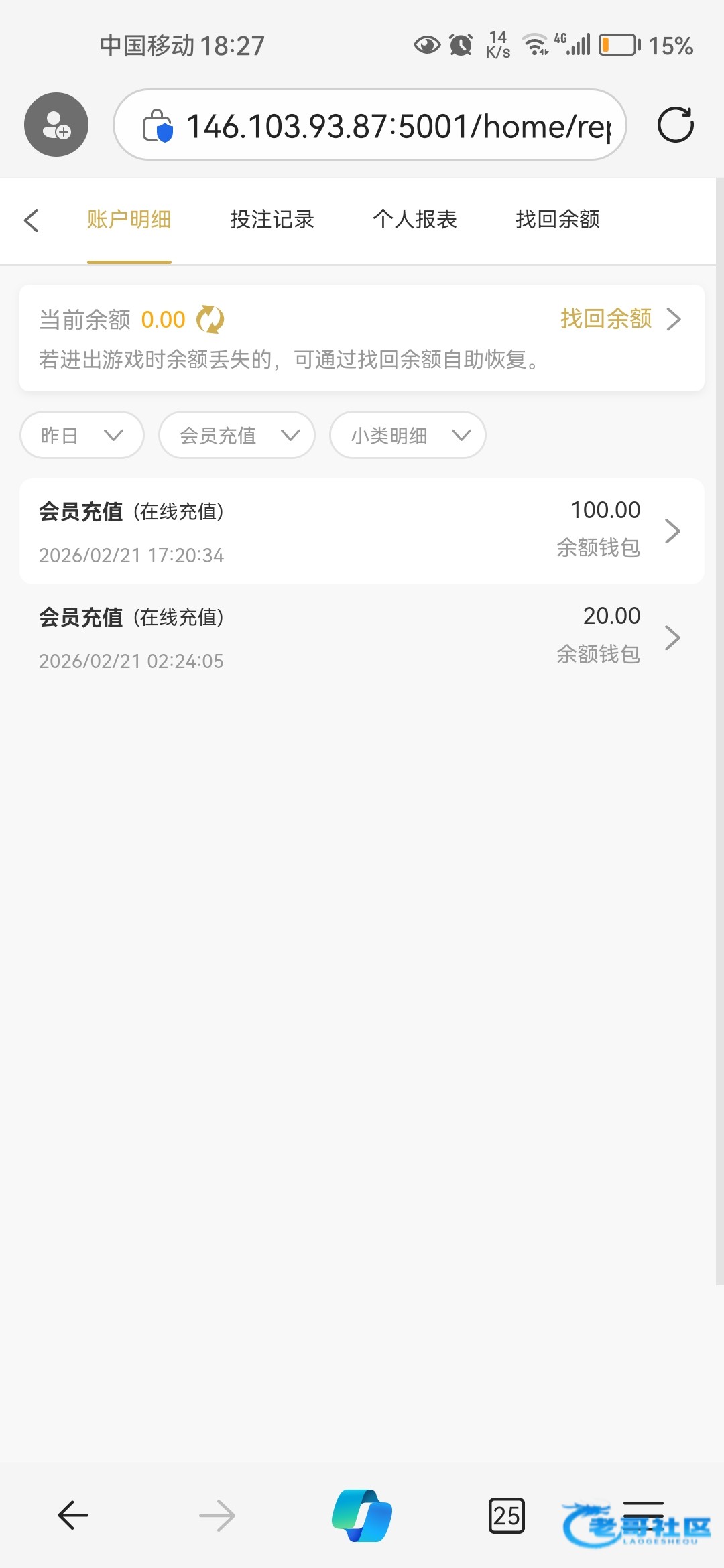This screenshot has width=724, height=1568.
Task: Expand the 小类明细 dropdown
Action: point(408,436)
